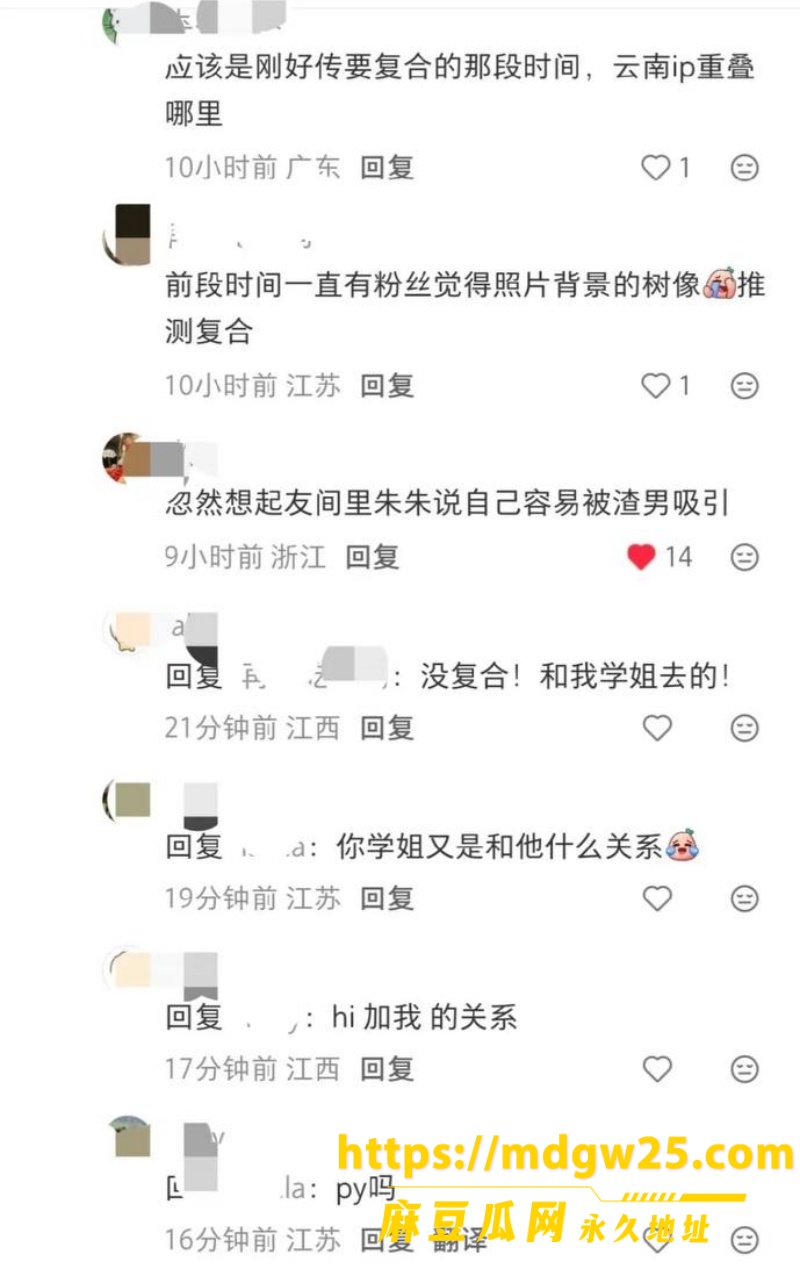Like the hi 加我 的关系 reply
Screen dimensions: 800x1280
coord(656,1069)
